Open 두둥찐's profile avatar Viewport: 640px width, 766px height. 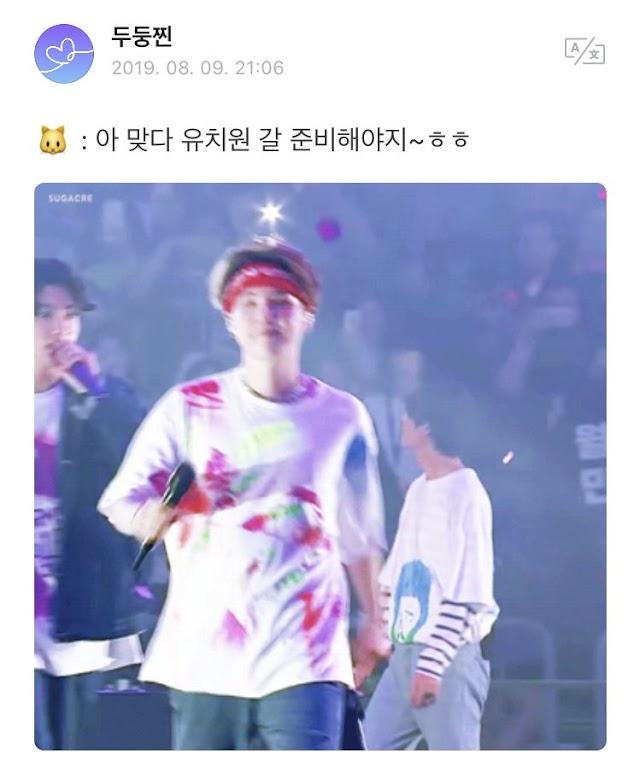click(64, 53)
